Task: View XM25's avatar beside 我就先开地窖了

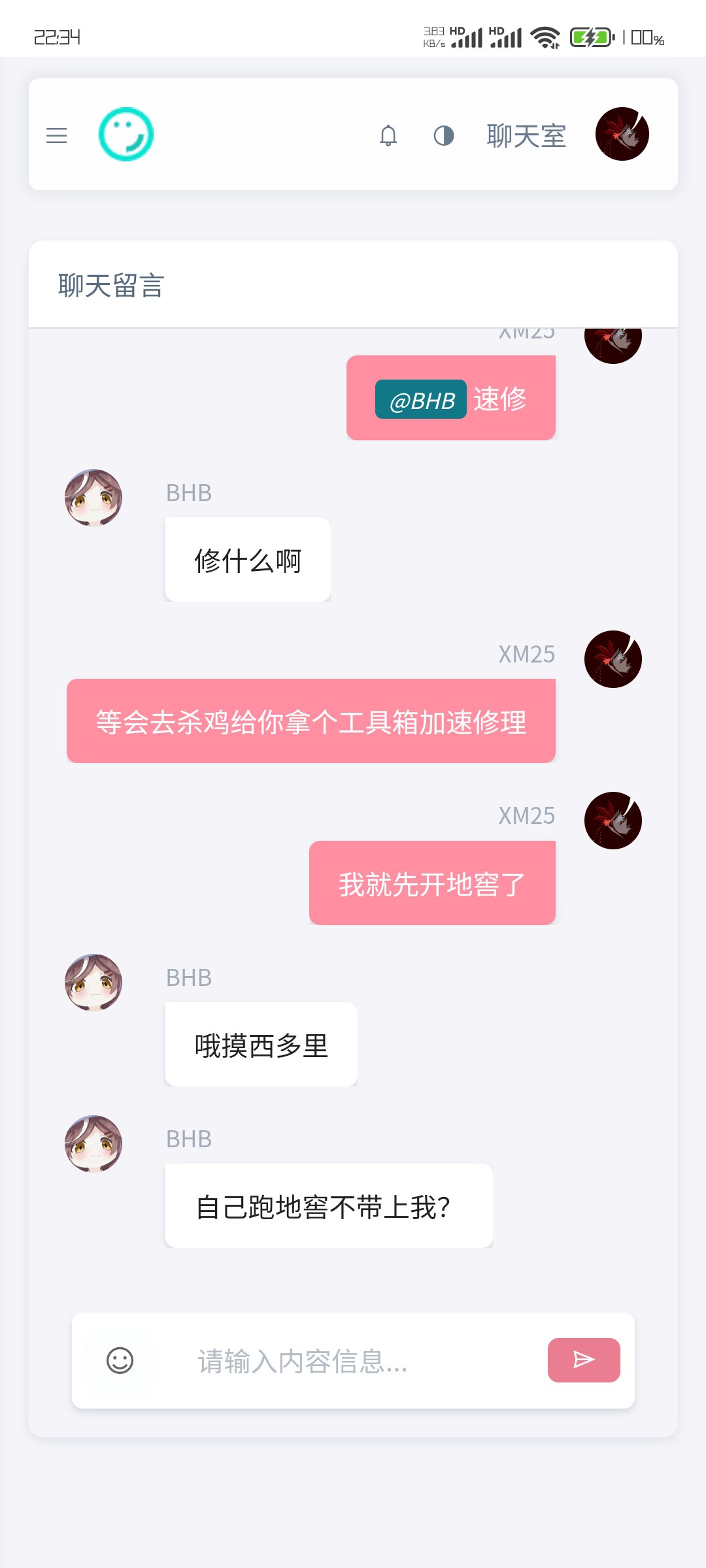Action: click(613, 821)
